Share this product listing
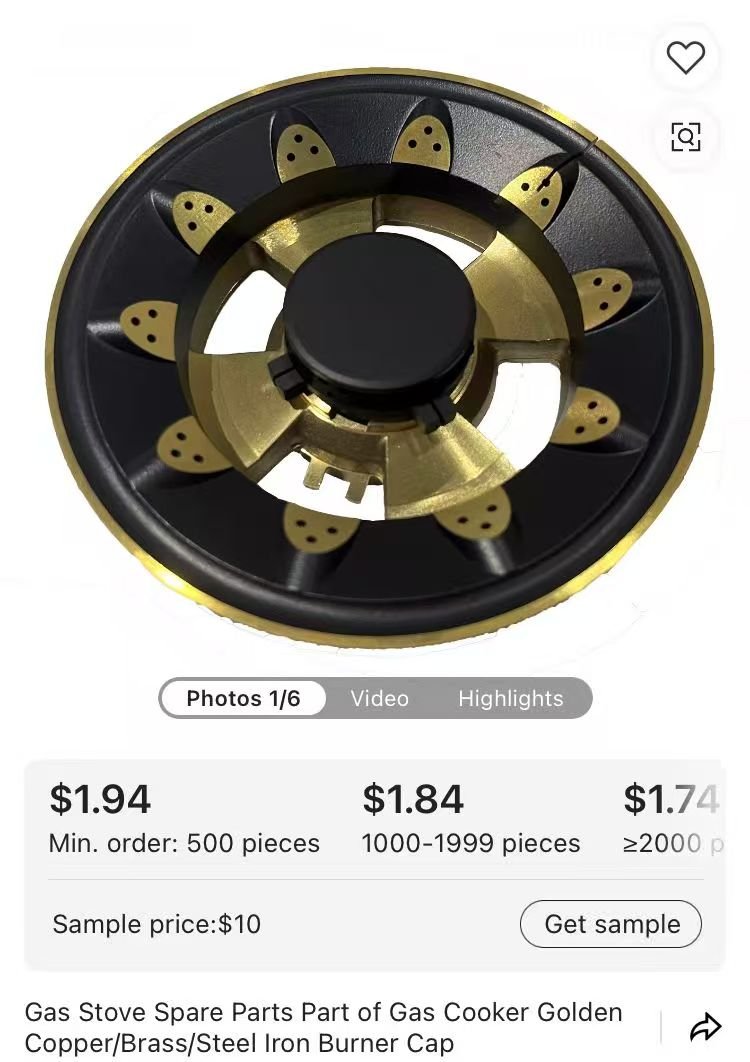This screenshot has height=1062, width=750. [x=705, y=1026]
